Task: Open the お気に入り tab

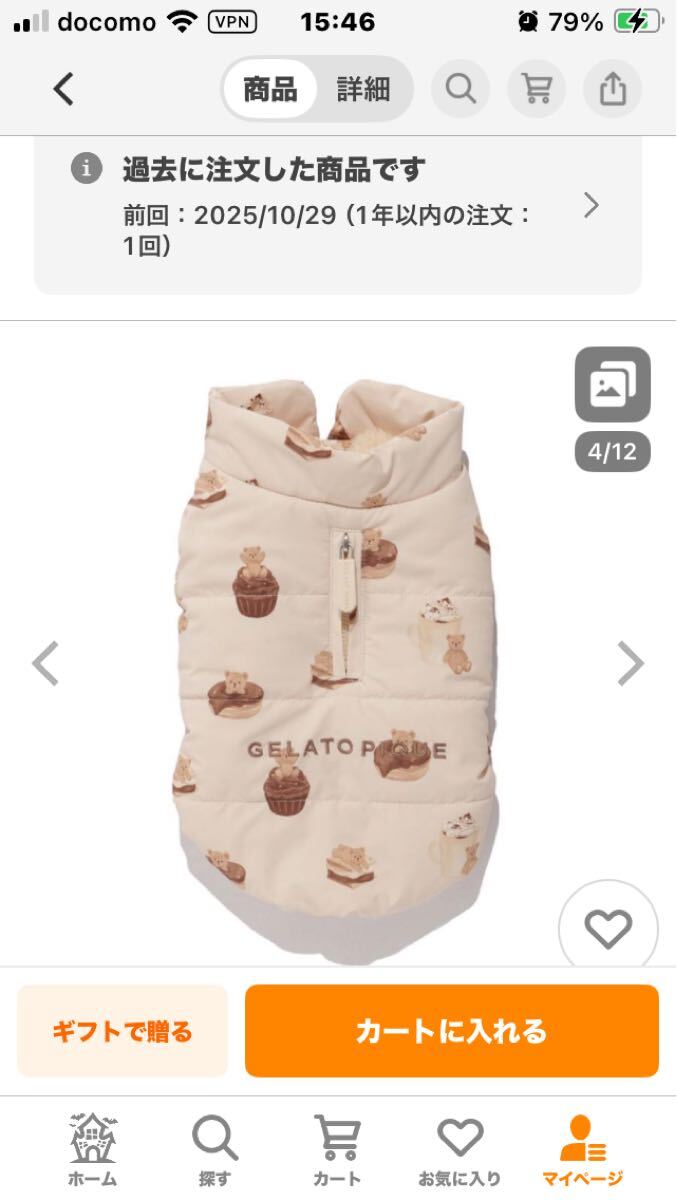Action: pyautogui.click(x=460, y=1150)
